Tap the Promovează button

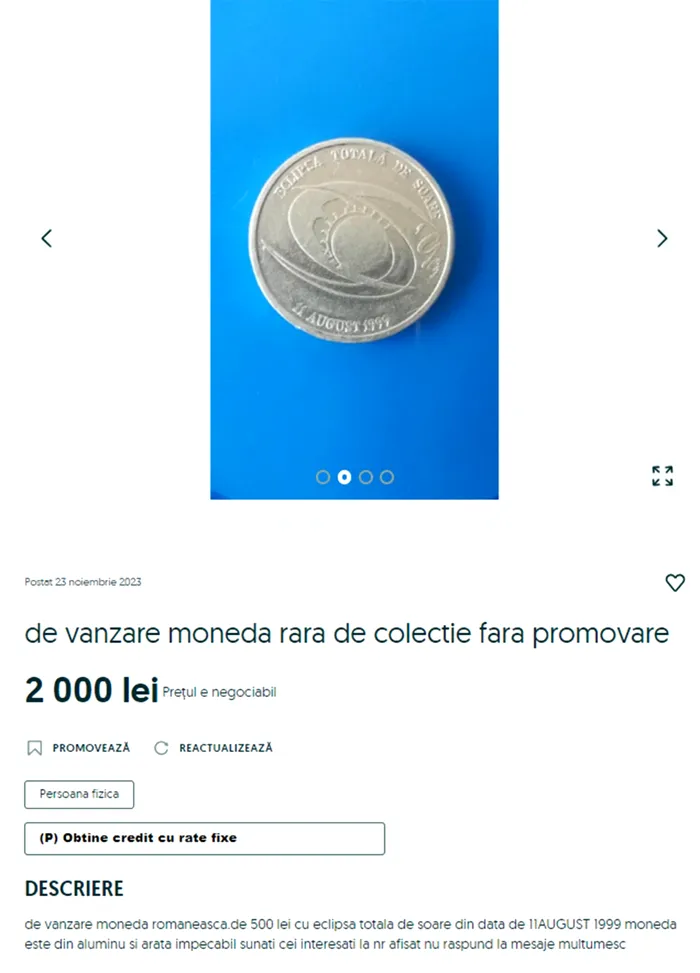[x=79, y=747]
